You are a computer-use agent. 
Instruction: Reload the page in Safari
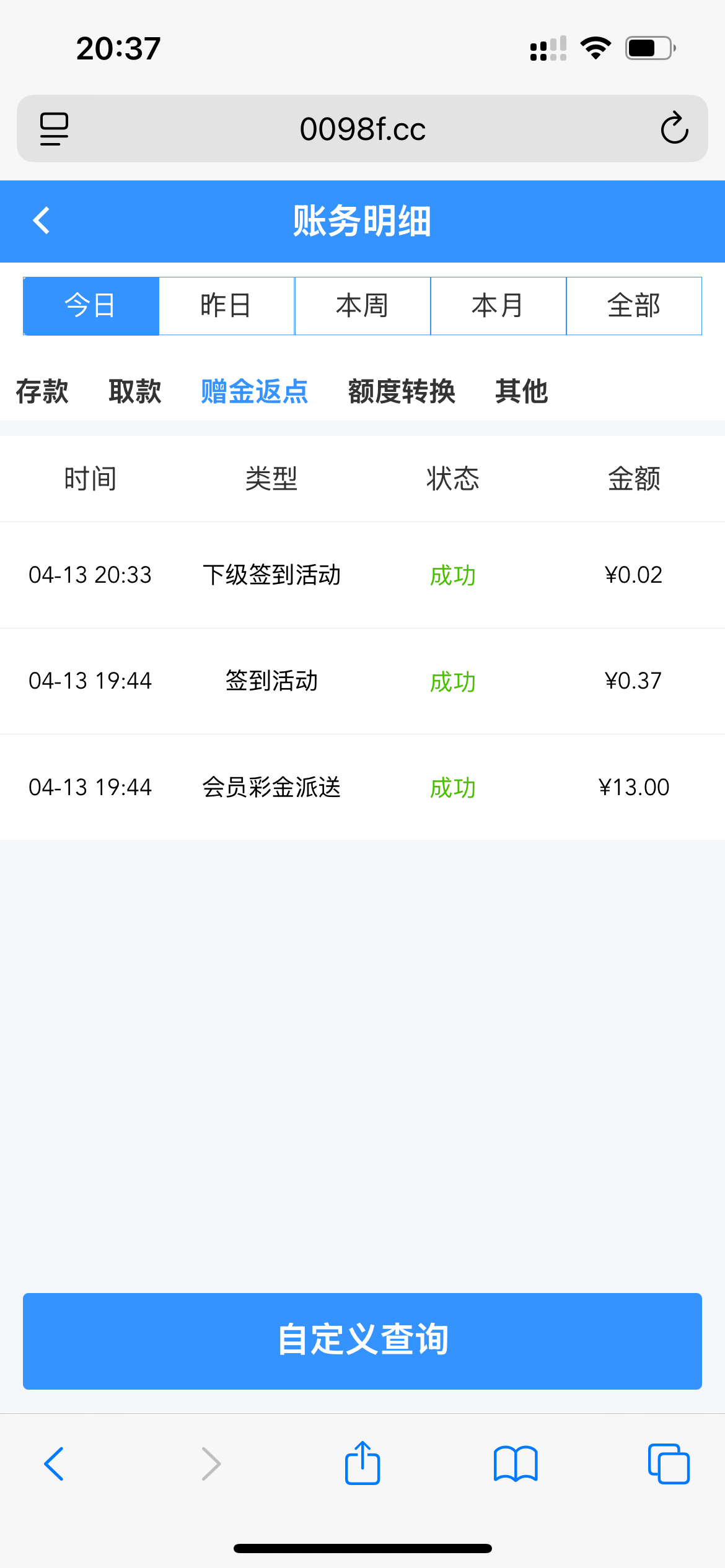[x=674, y=129]
